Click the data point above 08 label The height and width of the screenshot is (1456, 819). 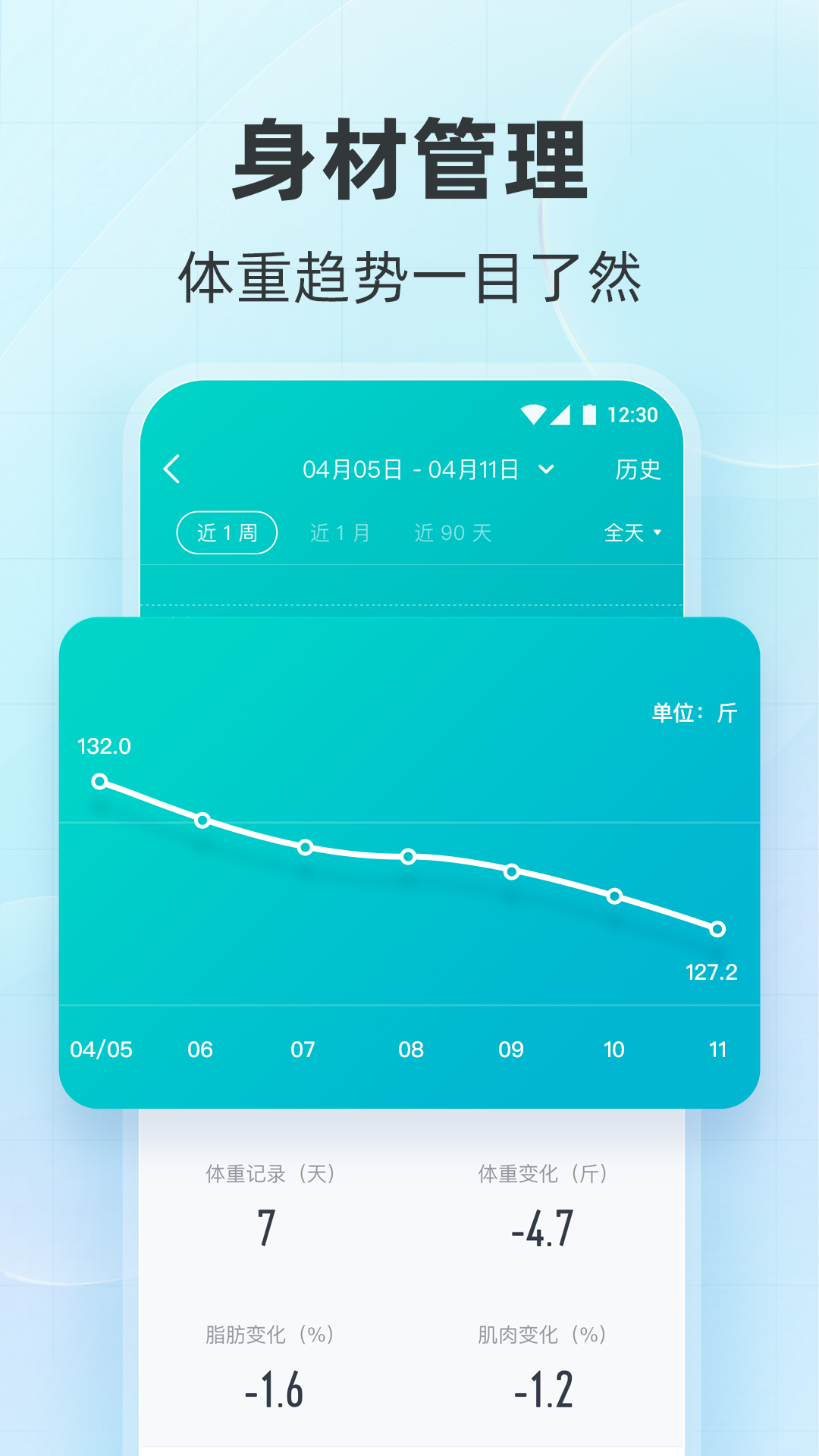pyautogui.click(x=407, y=856)
